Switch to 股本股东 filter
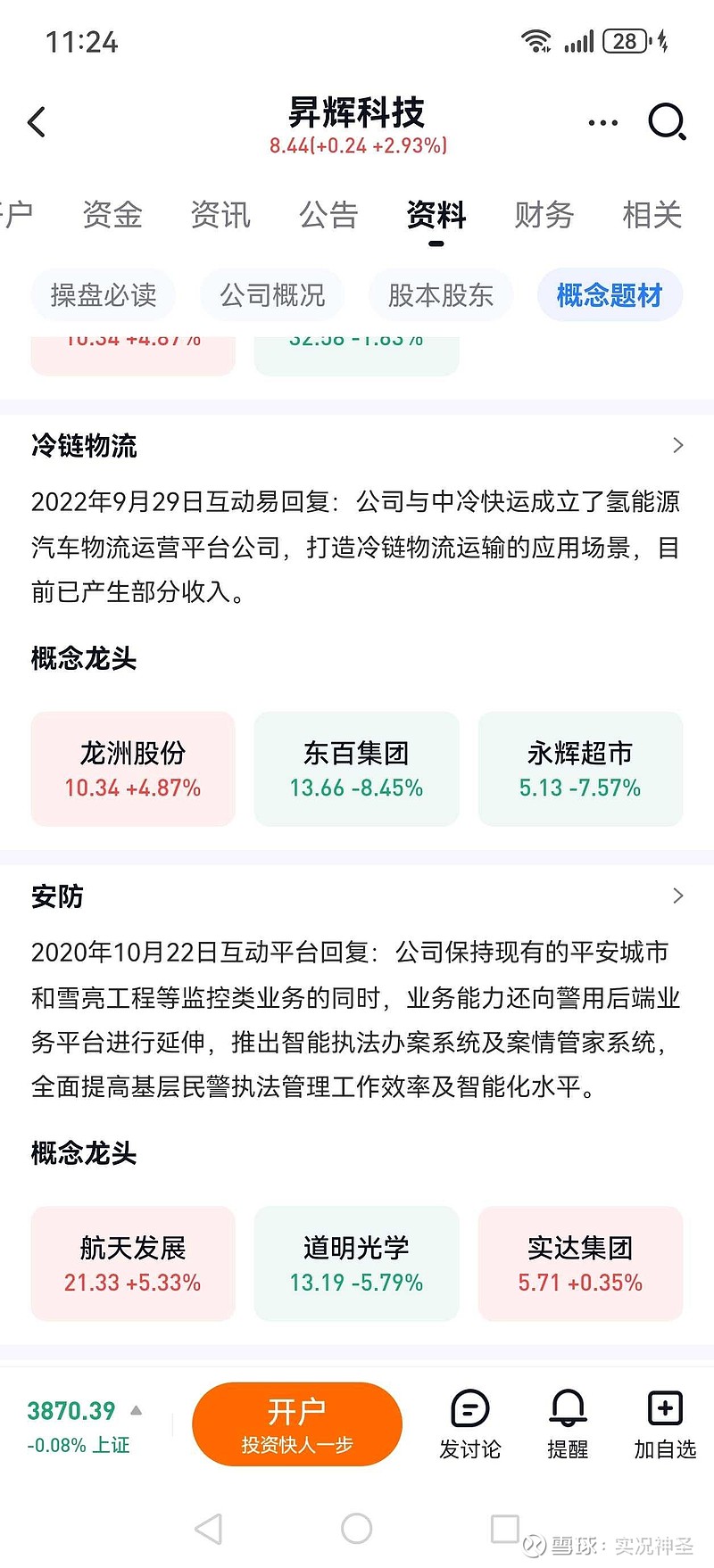 coord(441,294)
